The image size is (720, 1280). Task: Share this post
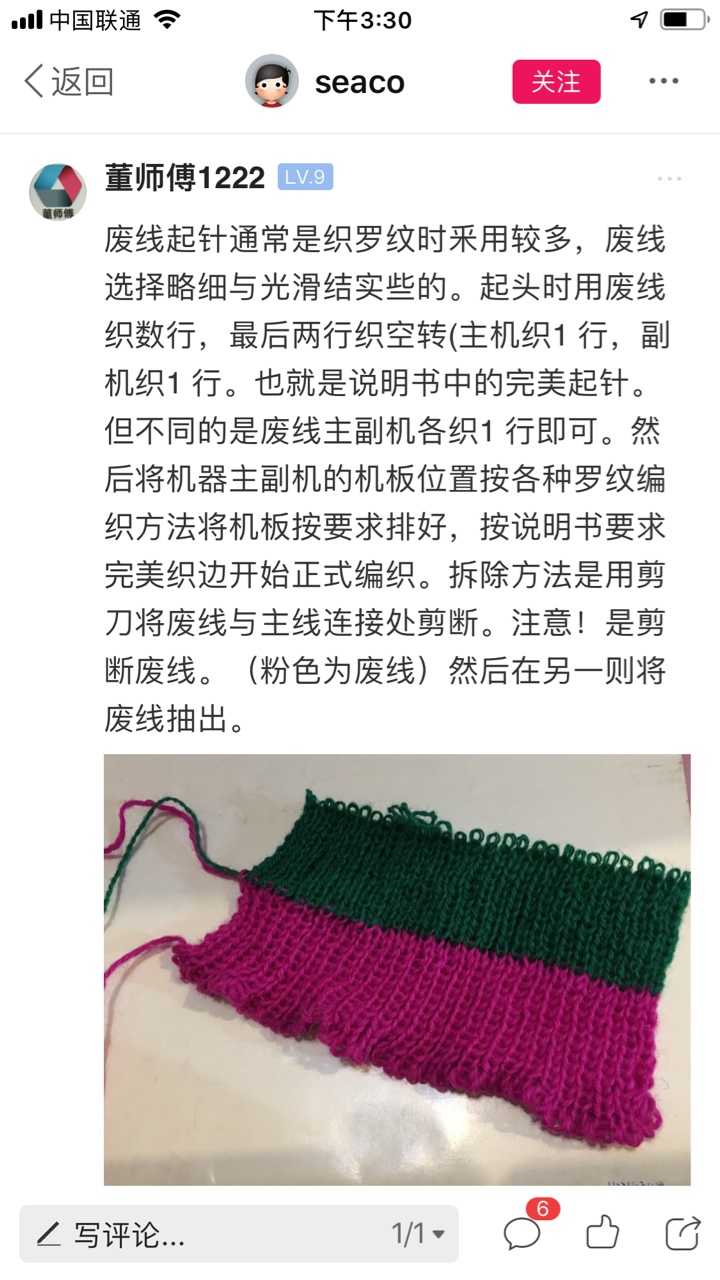682,1233
